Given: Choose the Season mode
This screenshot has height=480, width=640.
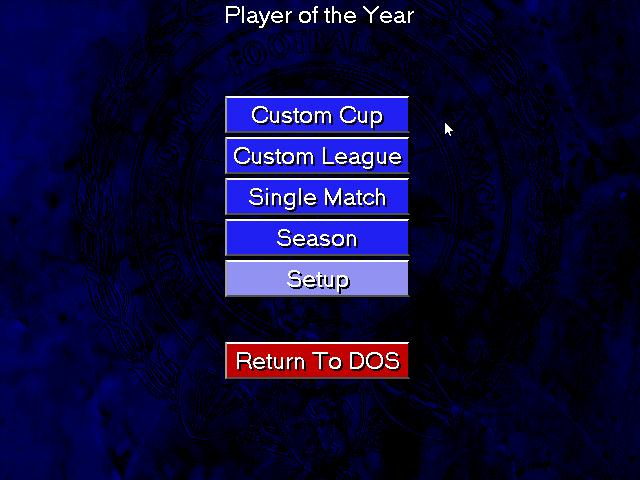Looking at the screenshot, I should 317,238.
